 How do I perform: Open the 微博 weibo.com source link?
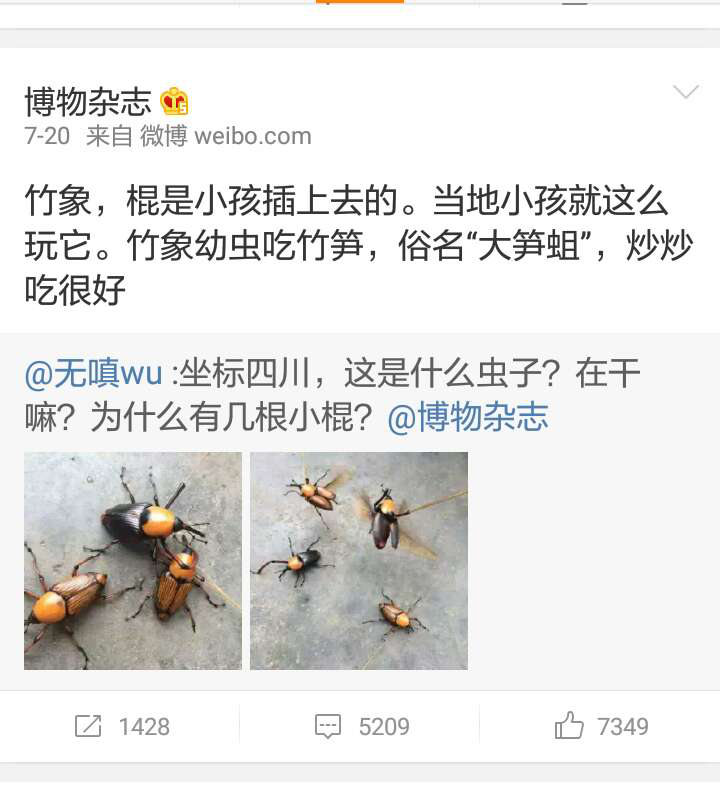tap(225, 136)
